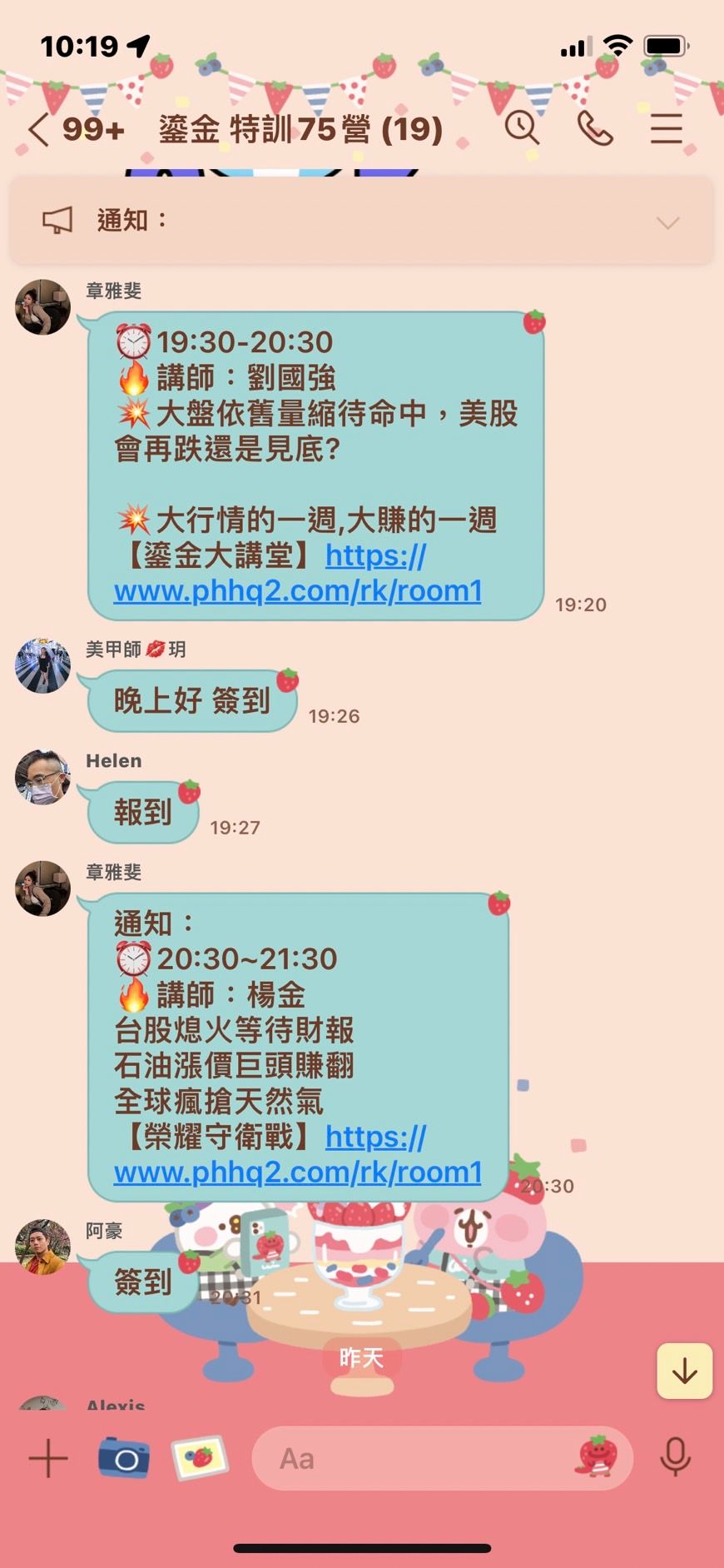Open the plus attachment menu
The image size is (724, 1568).
[x=48, y=1459]
